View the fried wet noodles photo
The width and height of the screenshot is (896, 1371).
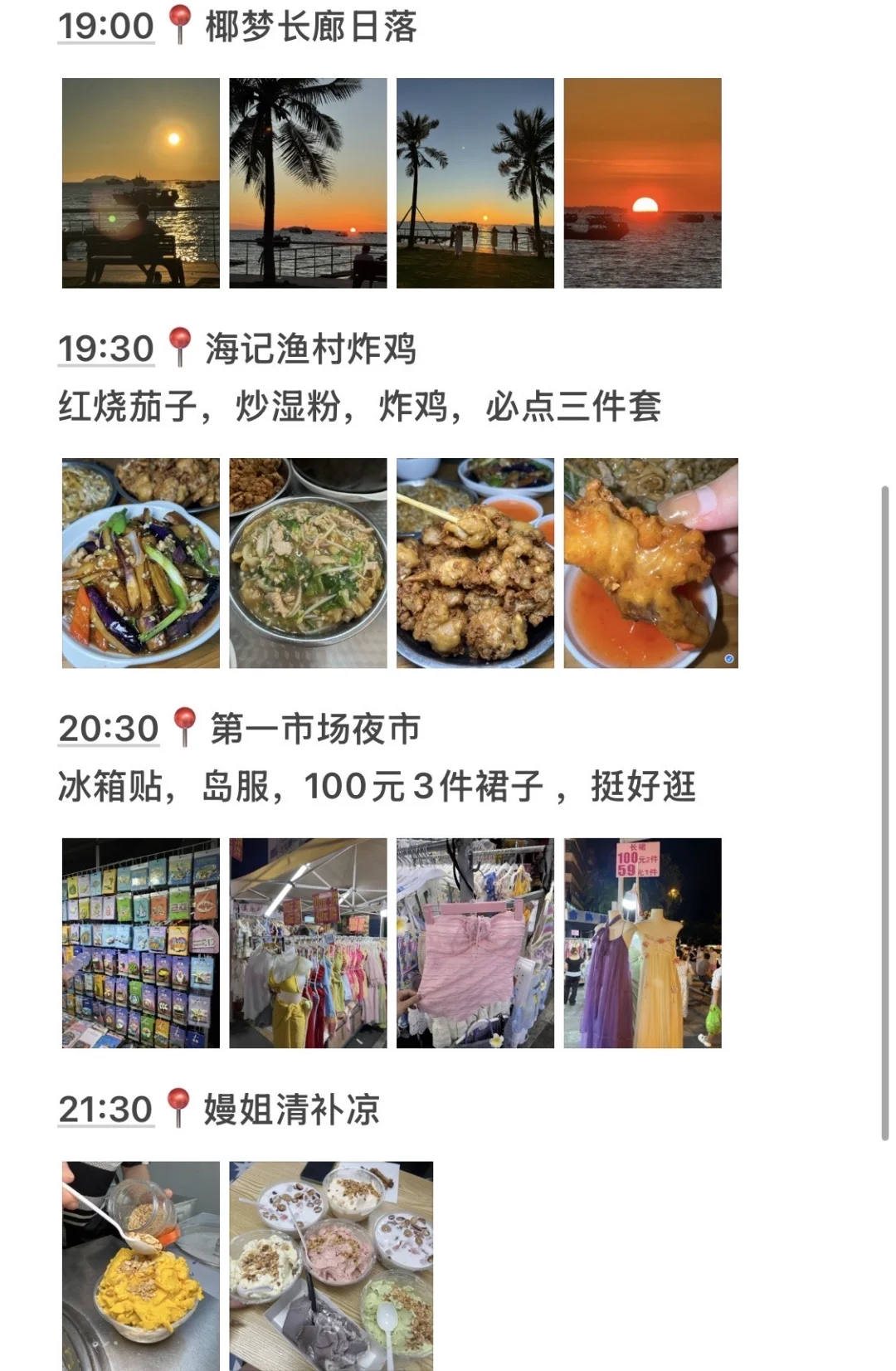(308, 564)
